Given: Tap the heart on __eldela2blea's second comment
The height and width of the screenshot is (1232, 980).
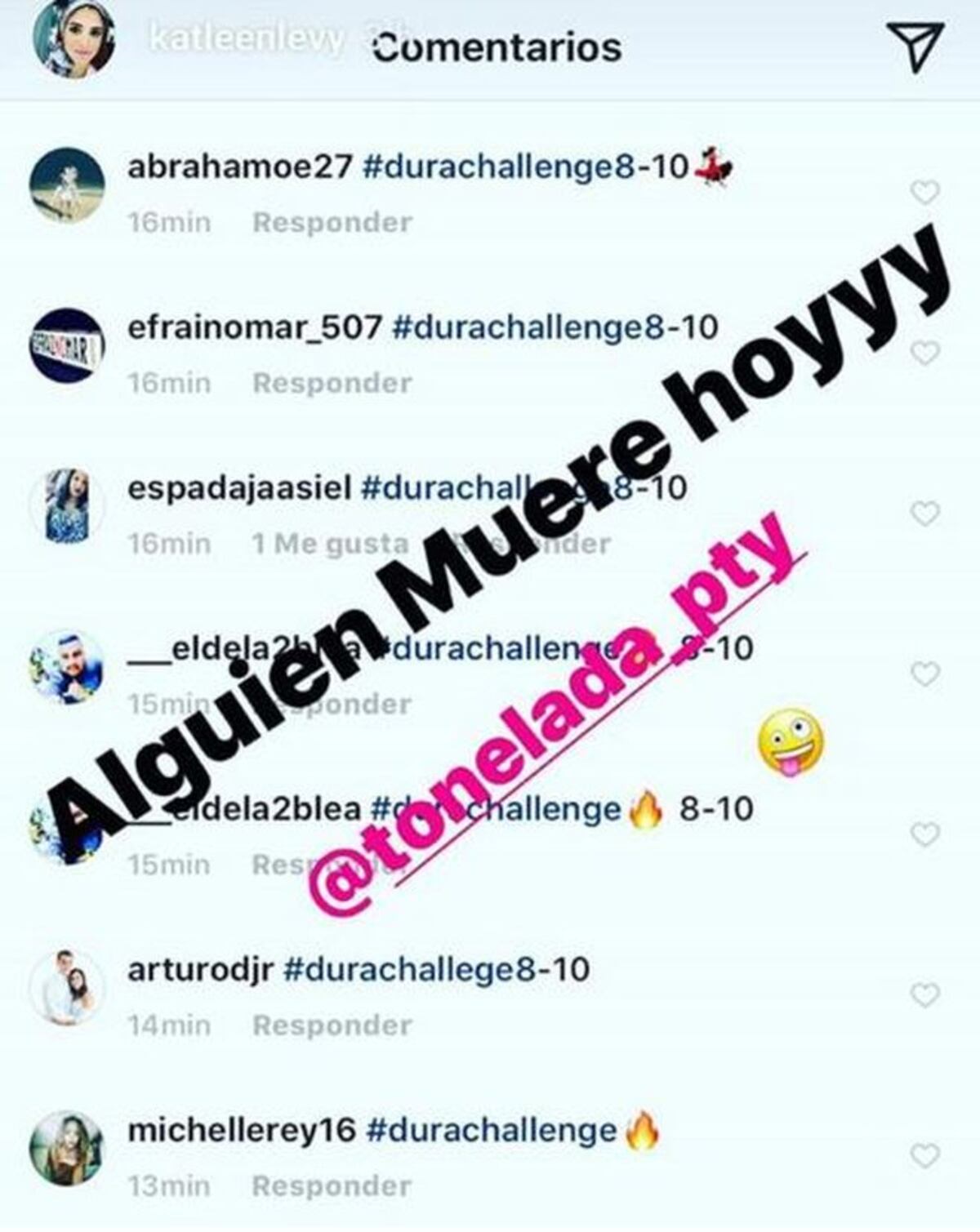Looking at the screenshot, I should (925, 833).
